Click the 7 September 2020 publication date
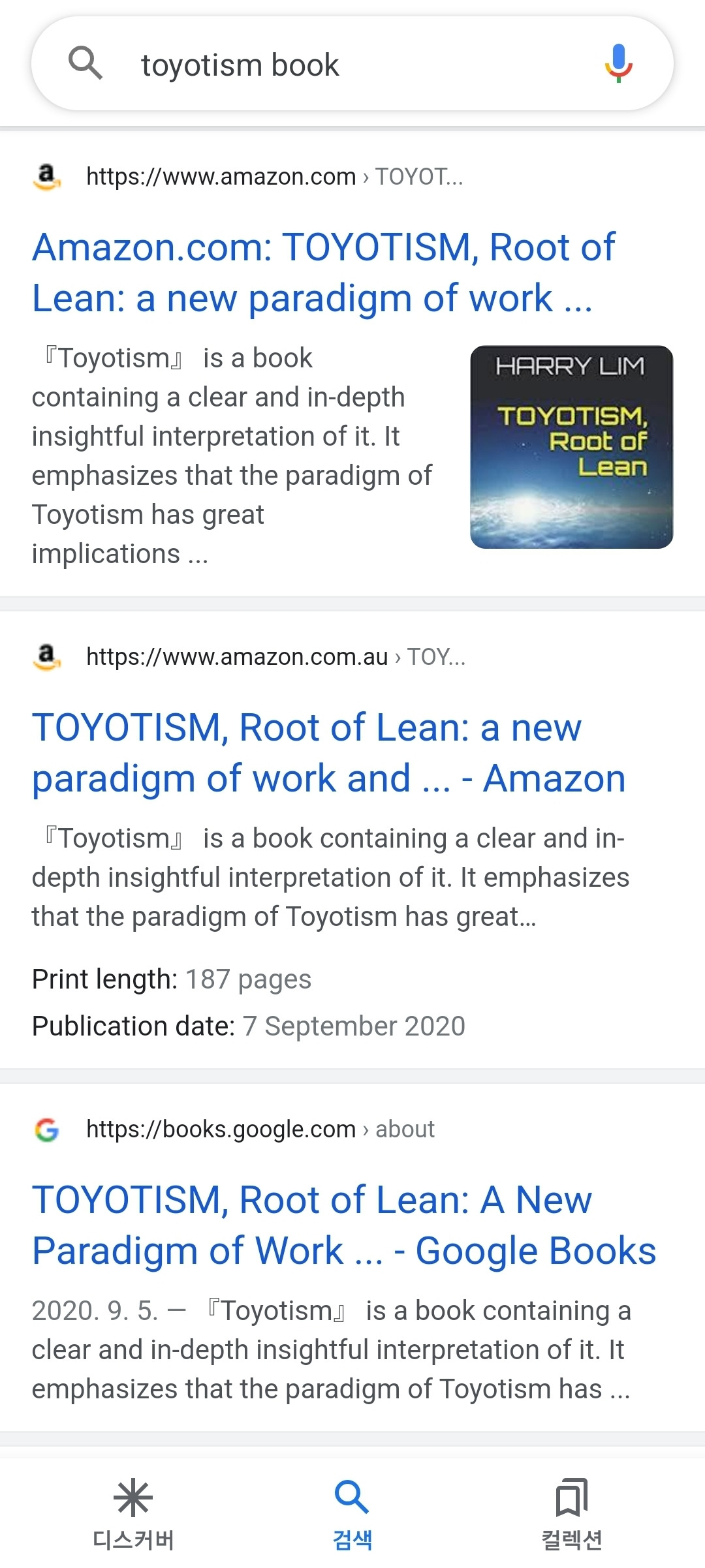Image resolution: width=705 pixels, height=1568 pixels. point(354,1026)
